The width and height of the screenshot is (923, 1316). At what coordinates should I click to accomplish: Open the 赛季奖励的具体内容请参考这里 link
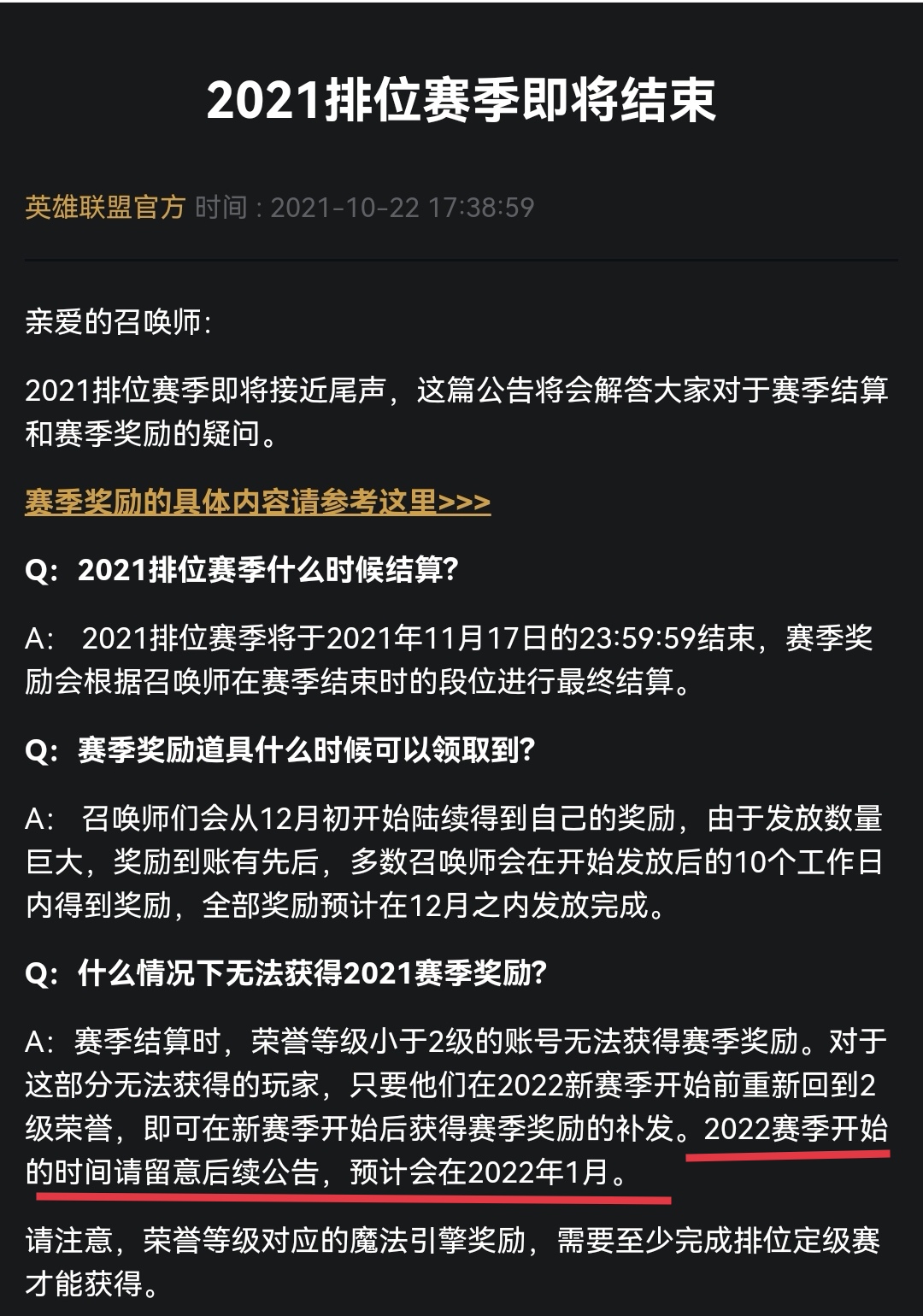[x=257, y=502]
